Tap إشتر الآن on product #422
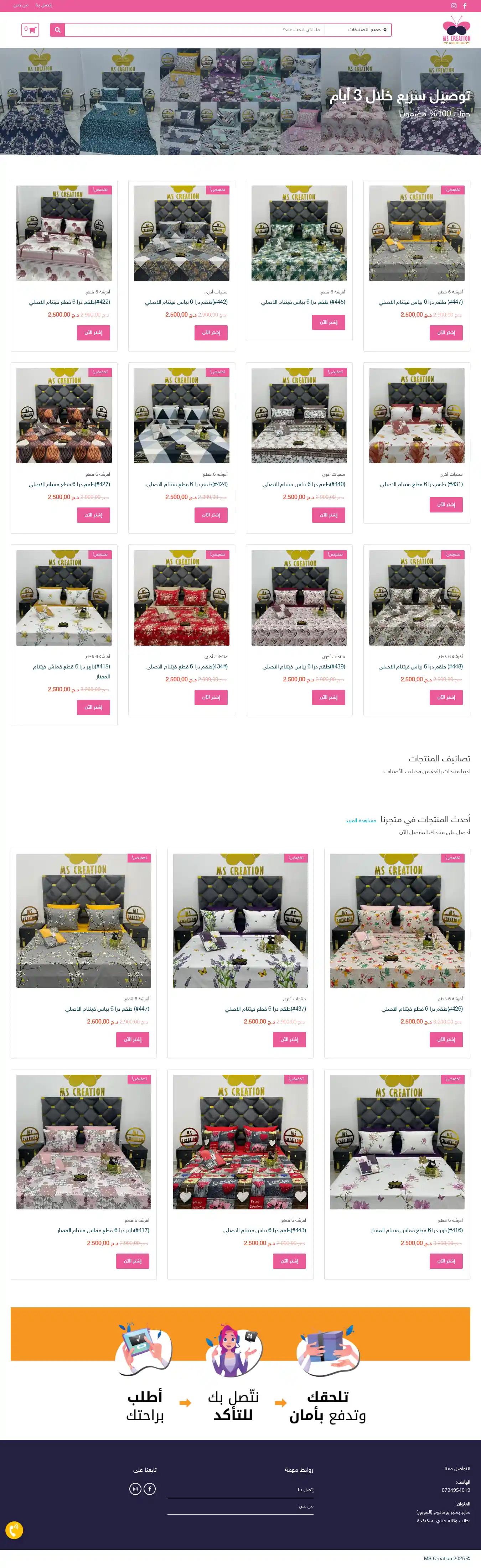Image resolution: width=481 pixels, height=1568 pixels. click(93, 332)
